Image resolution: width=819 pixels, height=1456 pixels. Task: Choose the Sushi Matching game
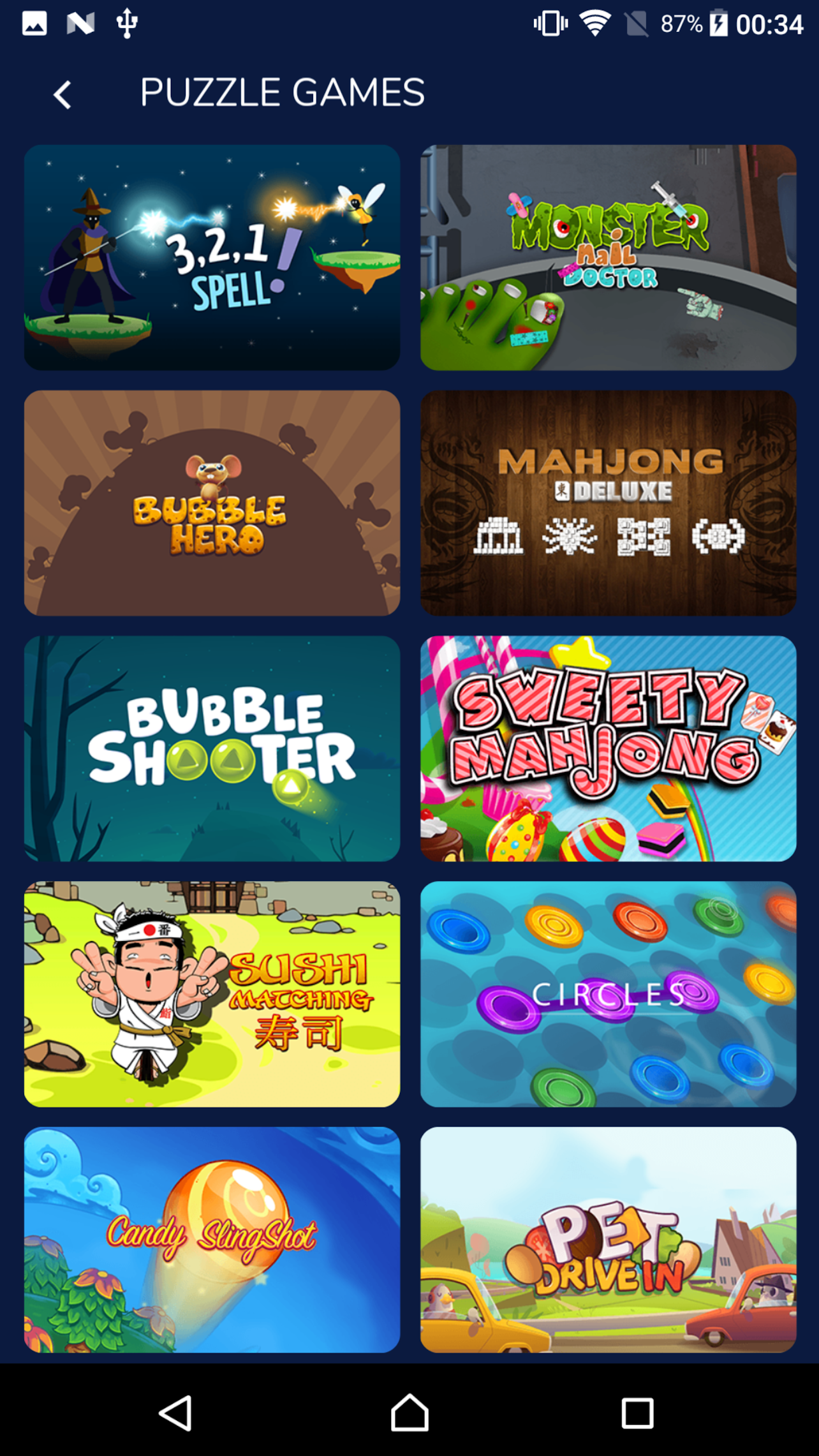pos(212,994)
